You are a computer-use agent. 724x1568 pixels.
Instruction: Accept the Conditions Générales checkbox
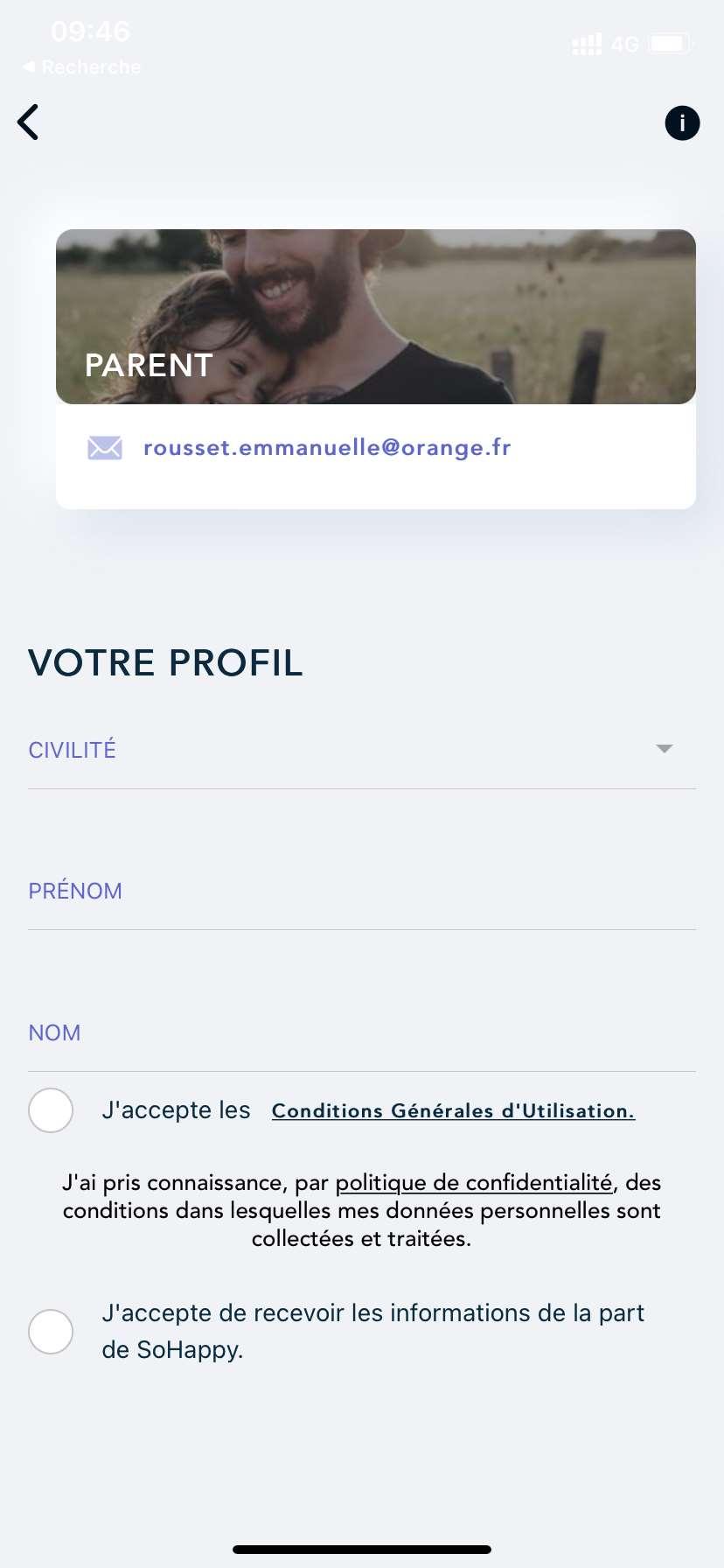(x=51, y=1110)
